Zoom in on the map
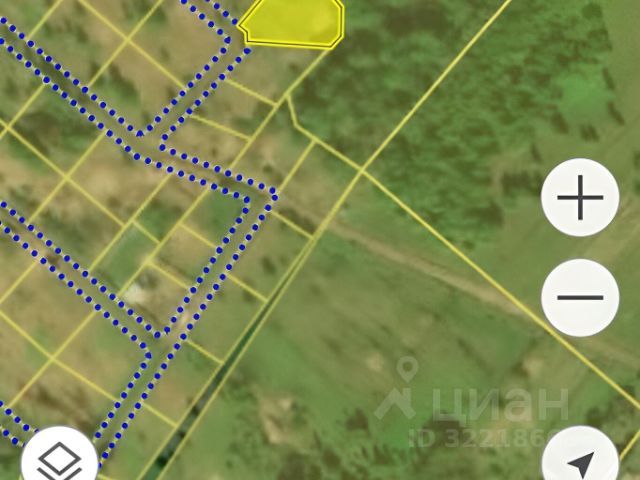This screenshot has width=640, height=480. tap(580, 198)
